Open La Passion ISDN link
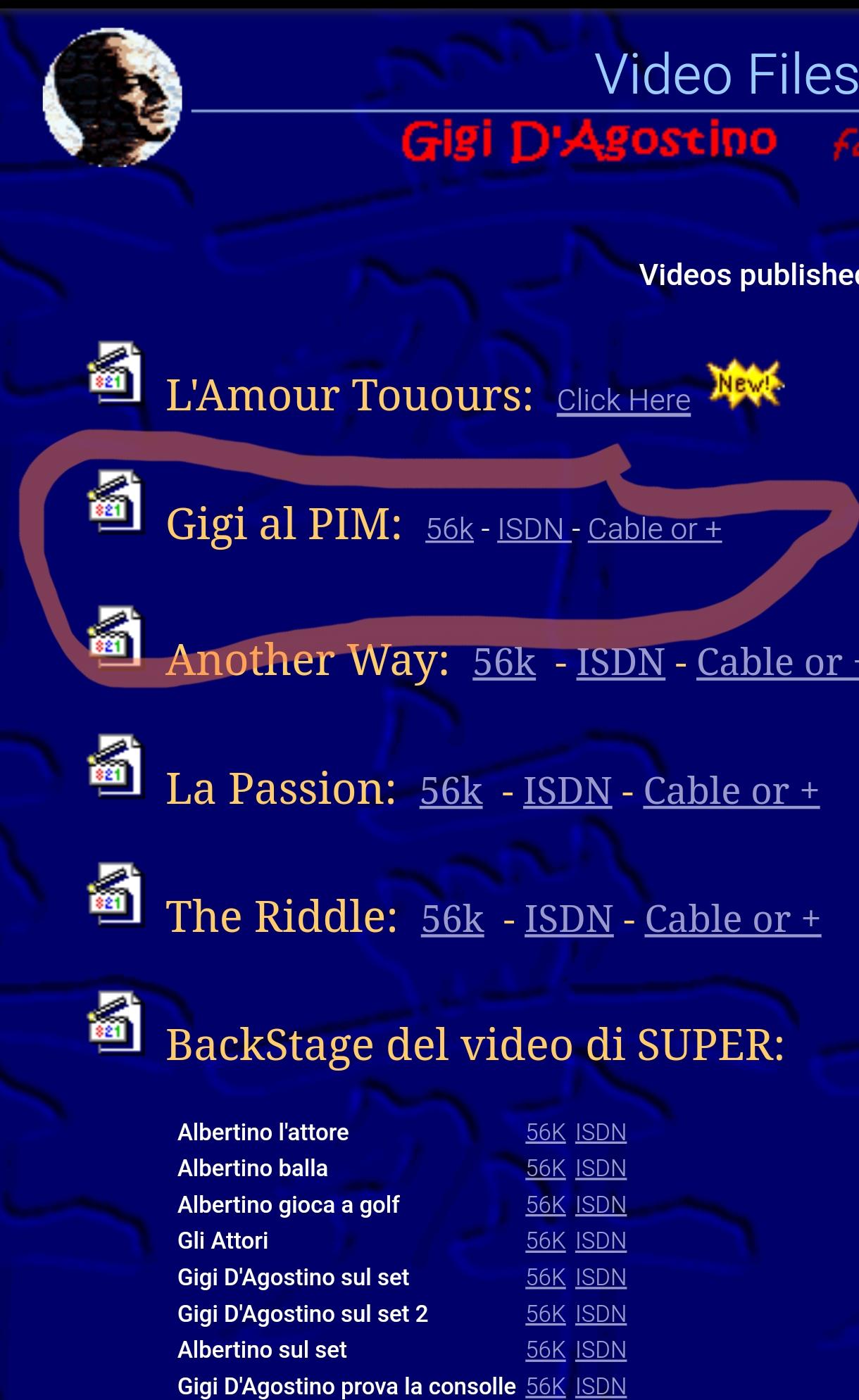859x1400 pixels. pos(568,790)
